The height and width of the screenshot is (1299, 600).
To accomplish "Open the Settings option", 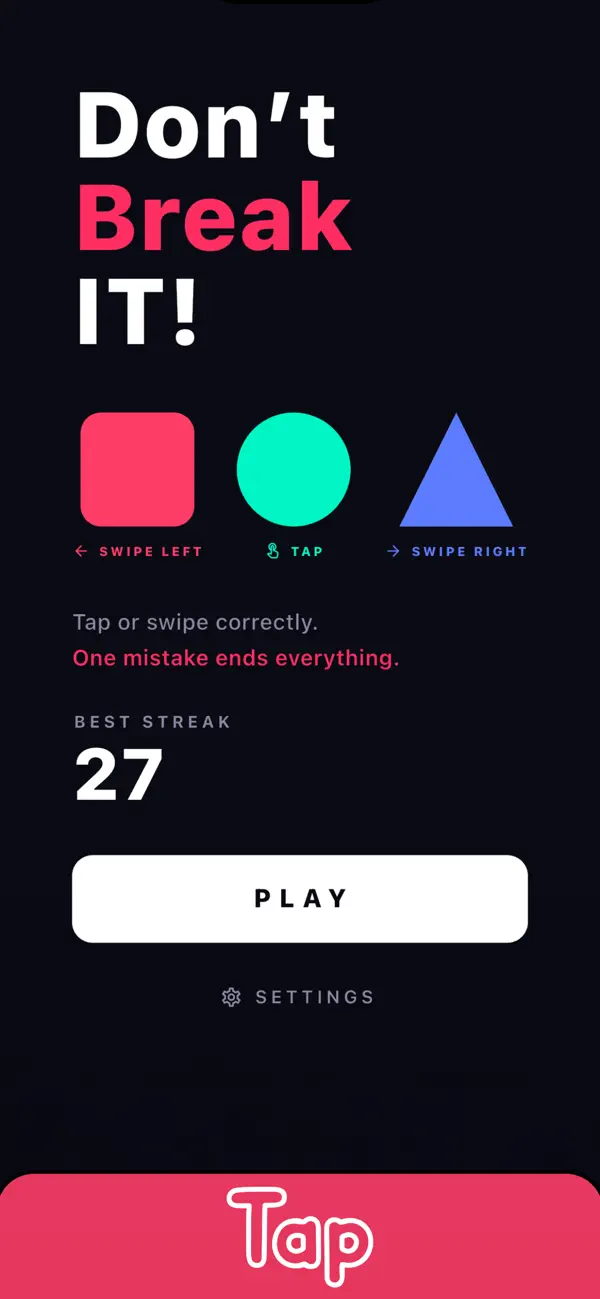I will click(x=298, y=997).
